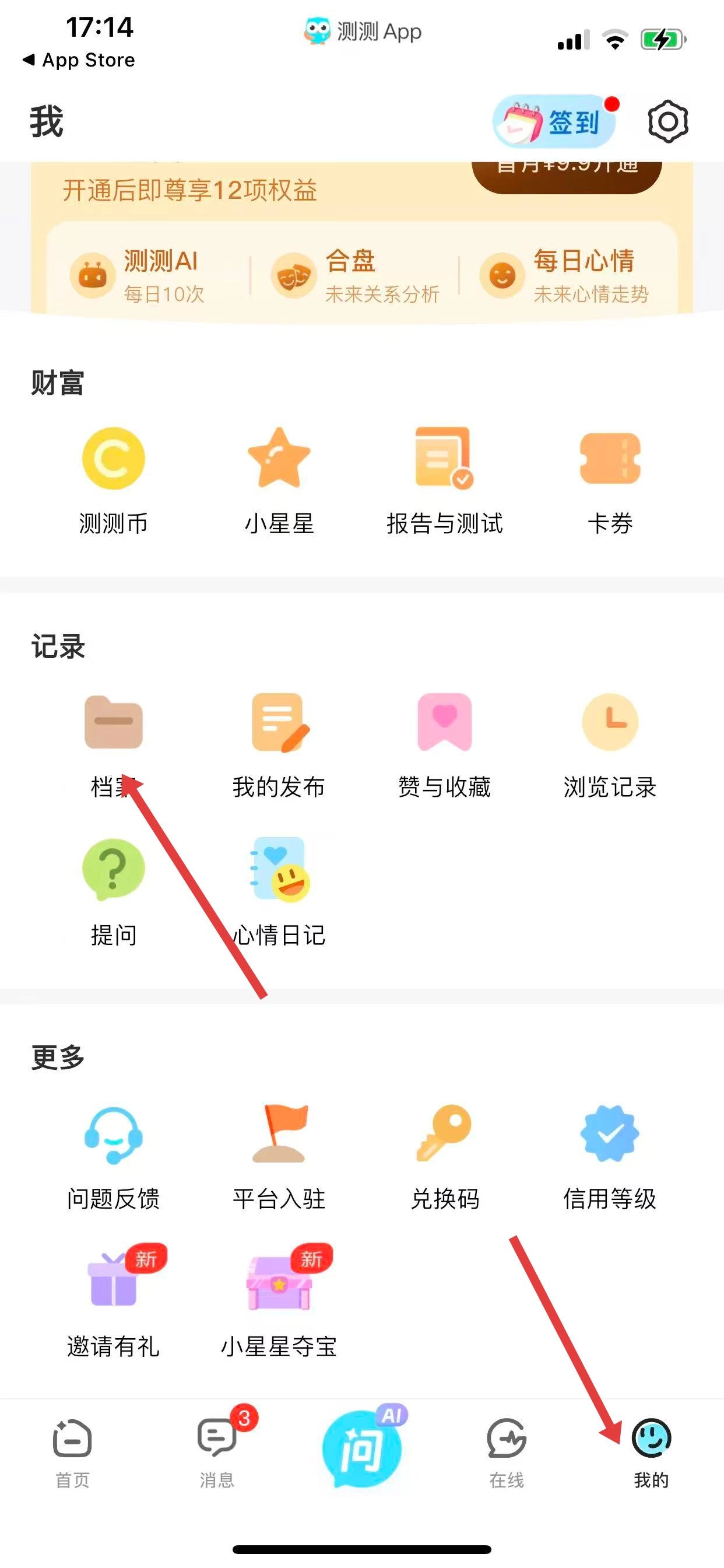The width and height of the screenshot is (724, 1568).
Task: Check 浏览记录 browsing history
Action: 610,744
